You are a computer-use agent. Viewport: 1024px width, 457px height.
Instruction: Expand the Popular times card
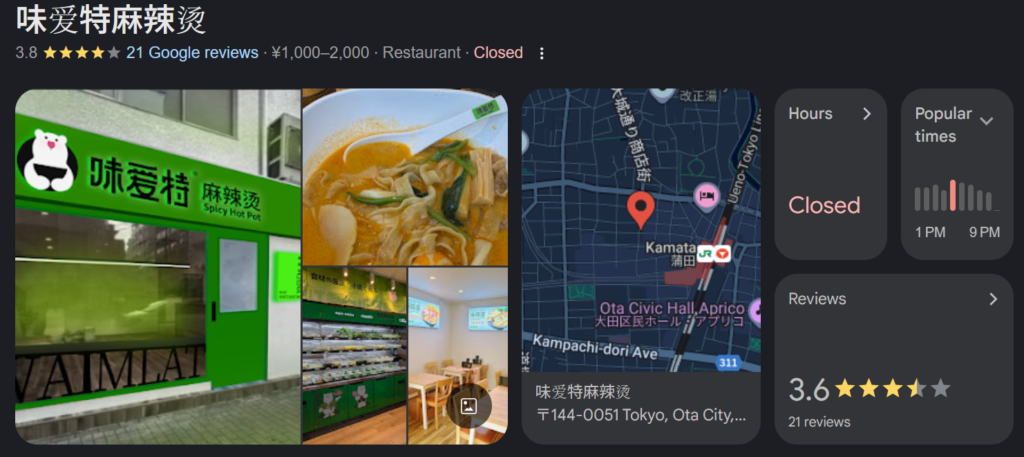957,174
